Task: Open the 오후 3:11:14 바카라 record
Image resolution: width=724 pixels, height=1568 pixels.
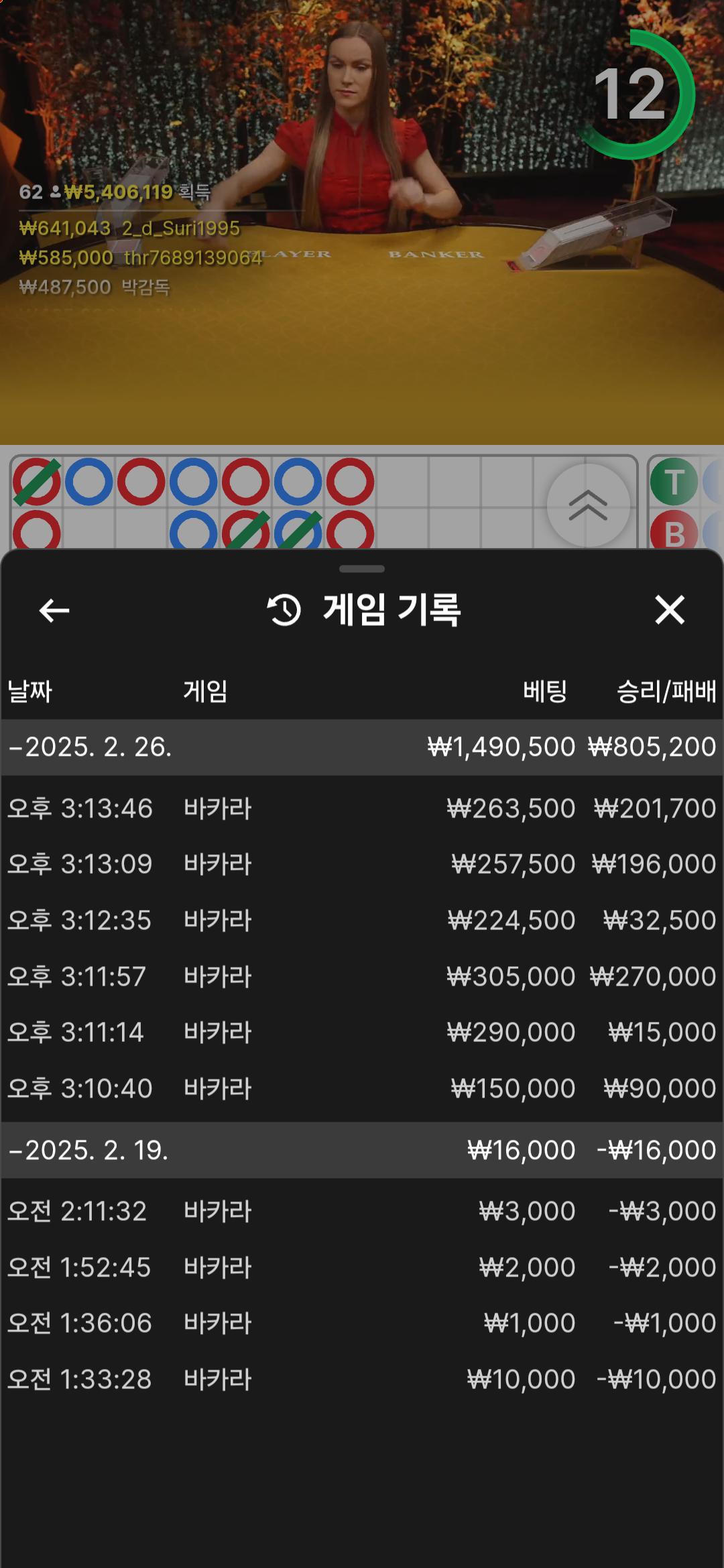Action: pos(362,1033)
